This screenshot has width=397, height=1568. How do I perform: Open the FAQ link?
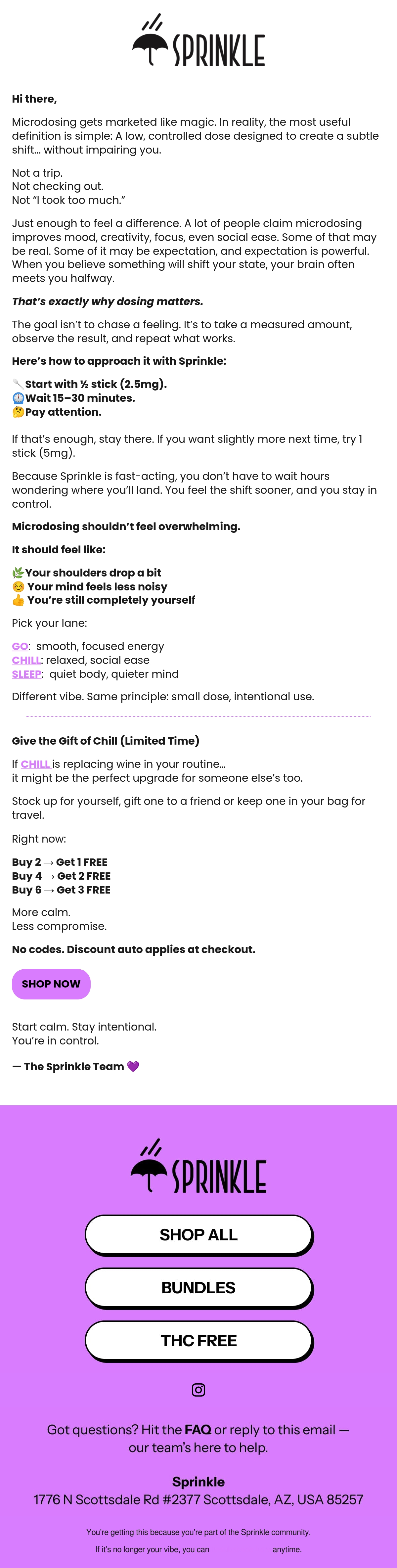(x=198, y=1429)
